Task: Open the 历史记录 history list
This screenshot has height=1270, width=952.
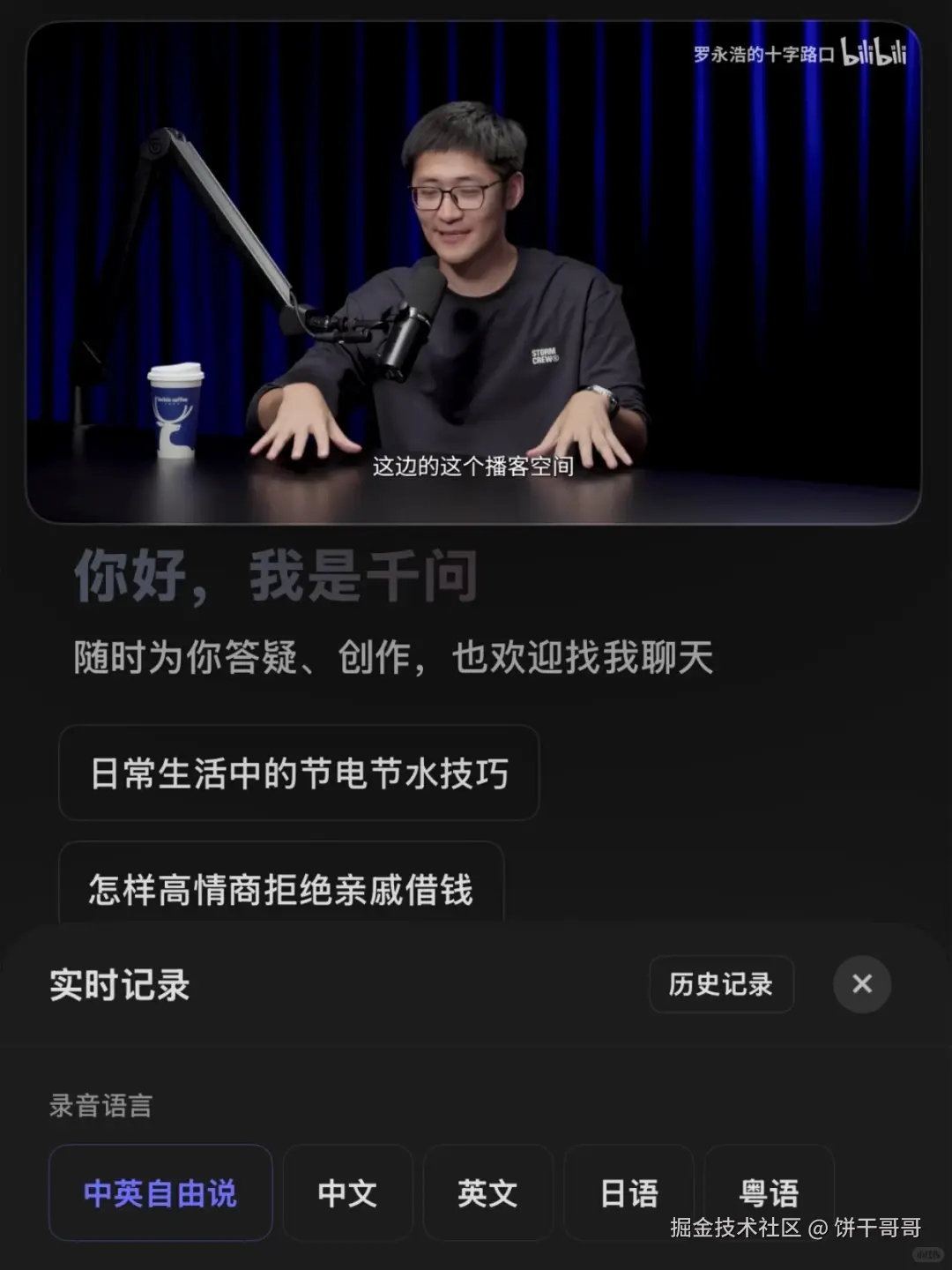Action: [x=721, y=985]
